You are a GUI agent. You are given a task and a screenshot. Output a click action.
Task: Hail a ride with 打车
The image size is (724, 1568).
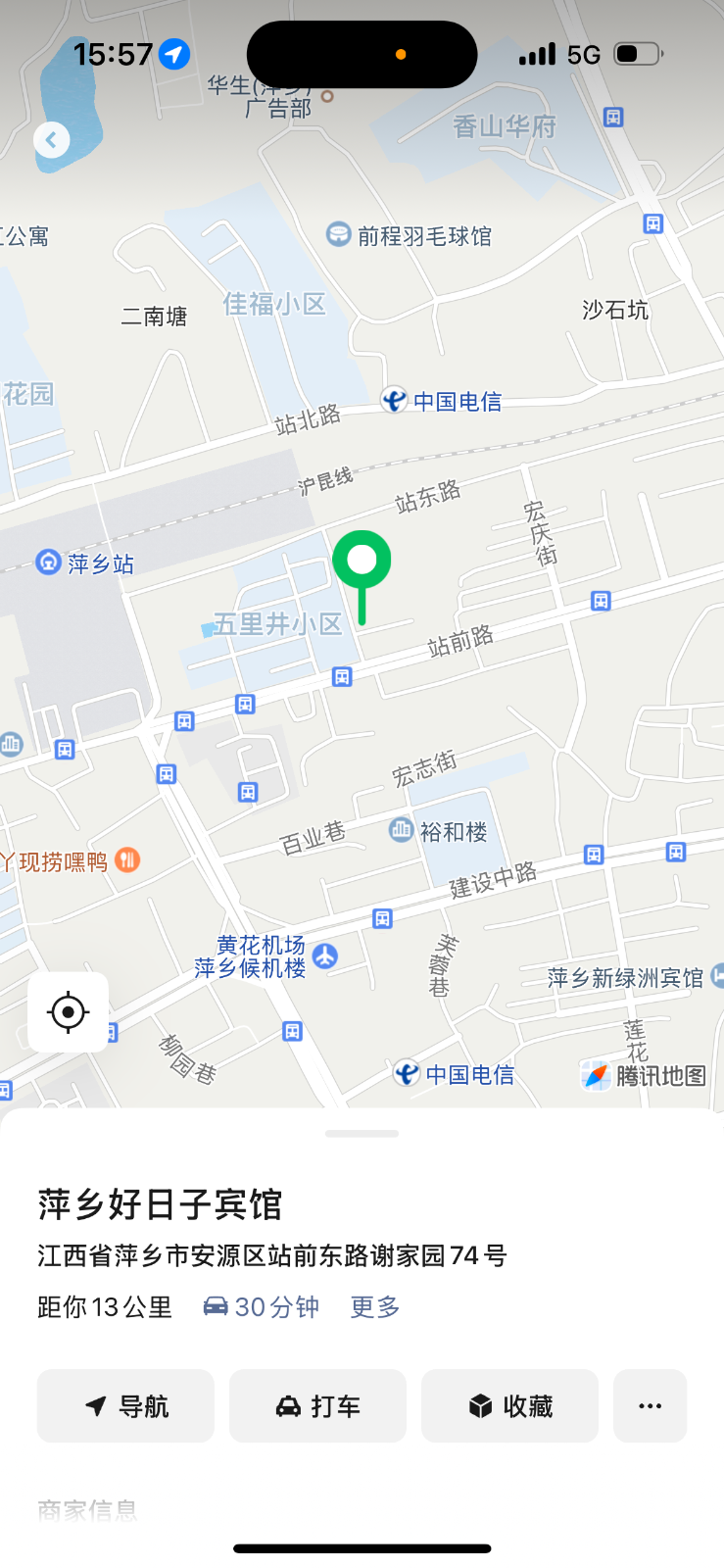(317, 1406)
